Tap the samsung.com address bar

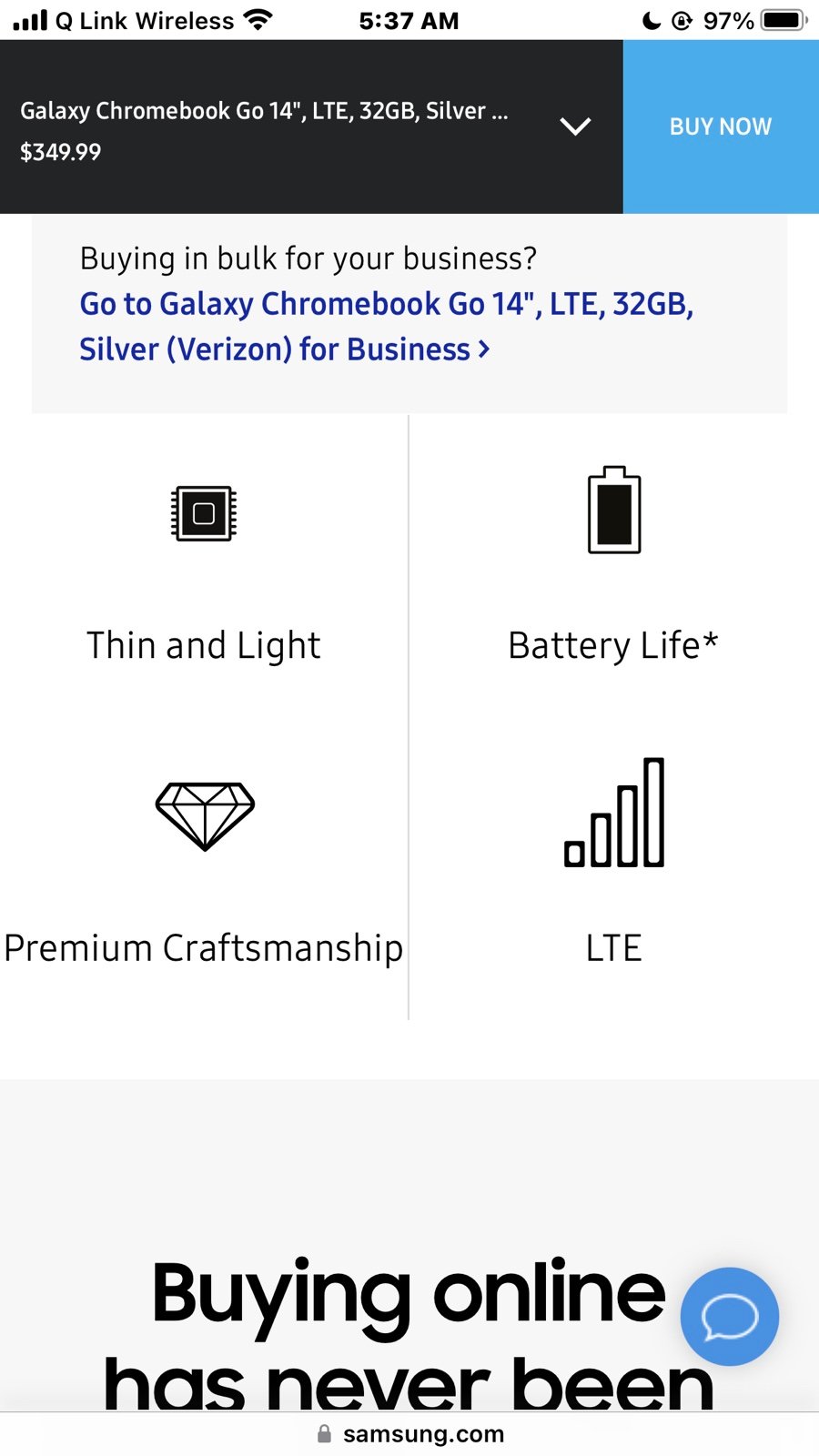point(409,1434)
